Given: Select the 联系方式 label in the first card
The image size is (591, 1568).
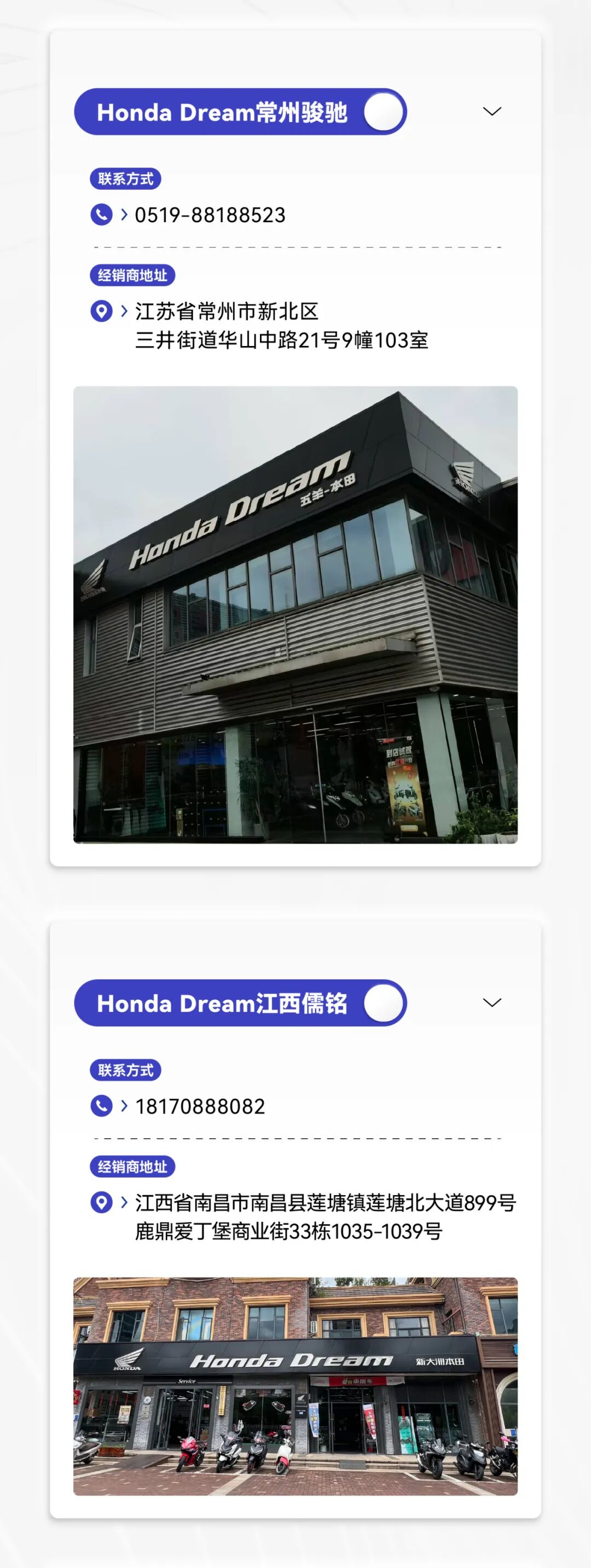Looking at the screenshot, I should tap(127, 178).
